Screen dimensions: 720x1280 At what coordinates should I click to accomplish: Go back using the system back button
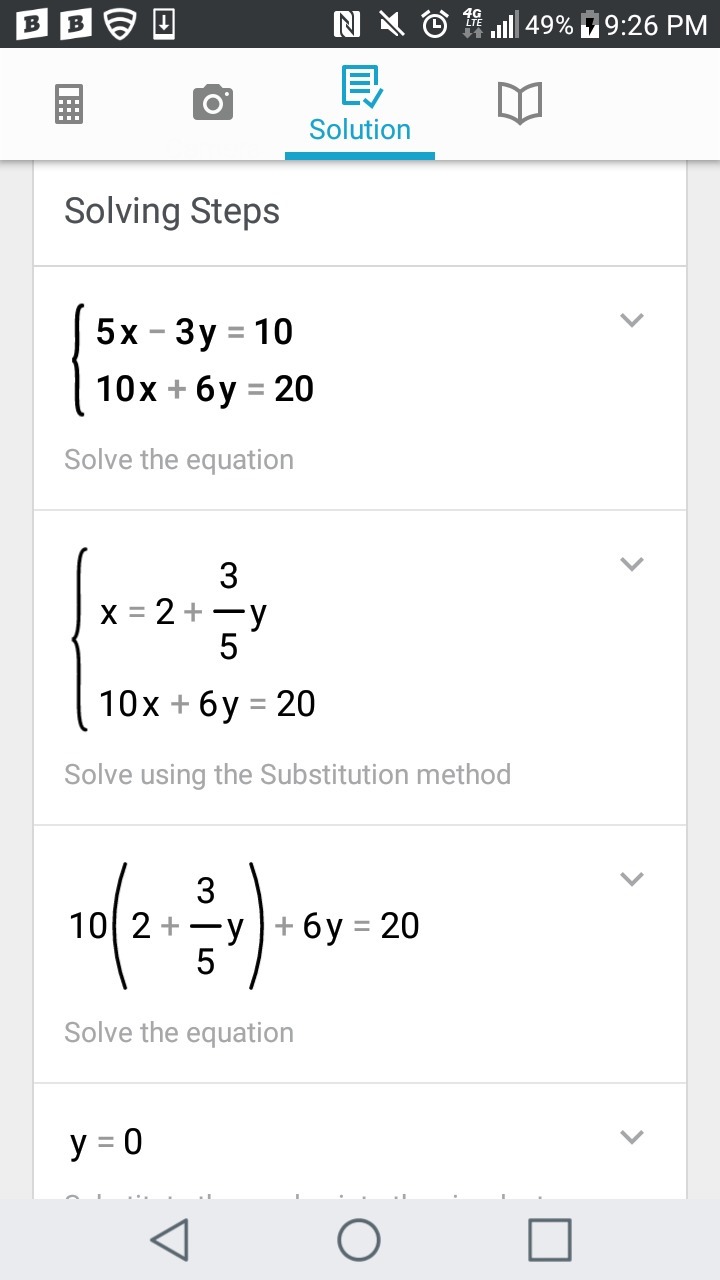(169, 1240)
